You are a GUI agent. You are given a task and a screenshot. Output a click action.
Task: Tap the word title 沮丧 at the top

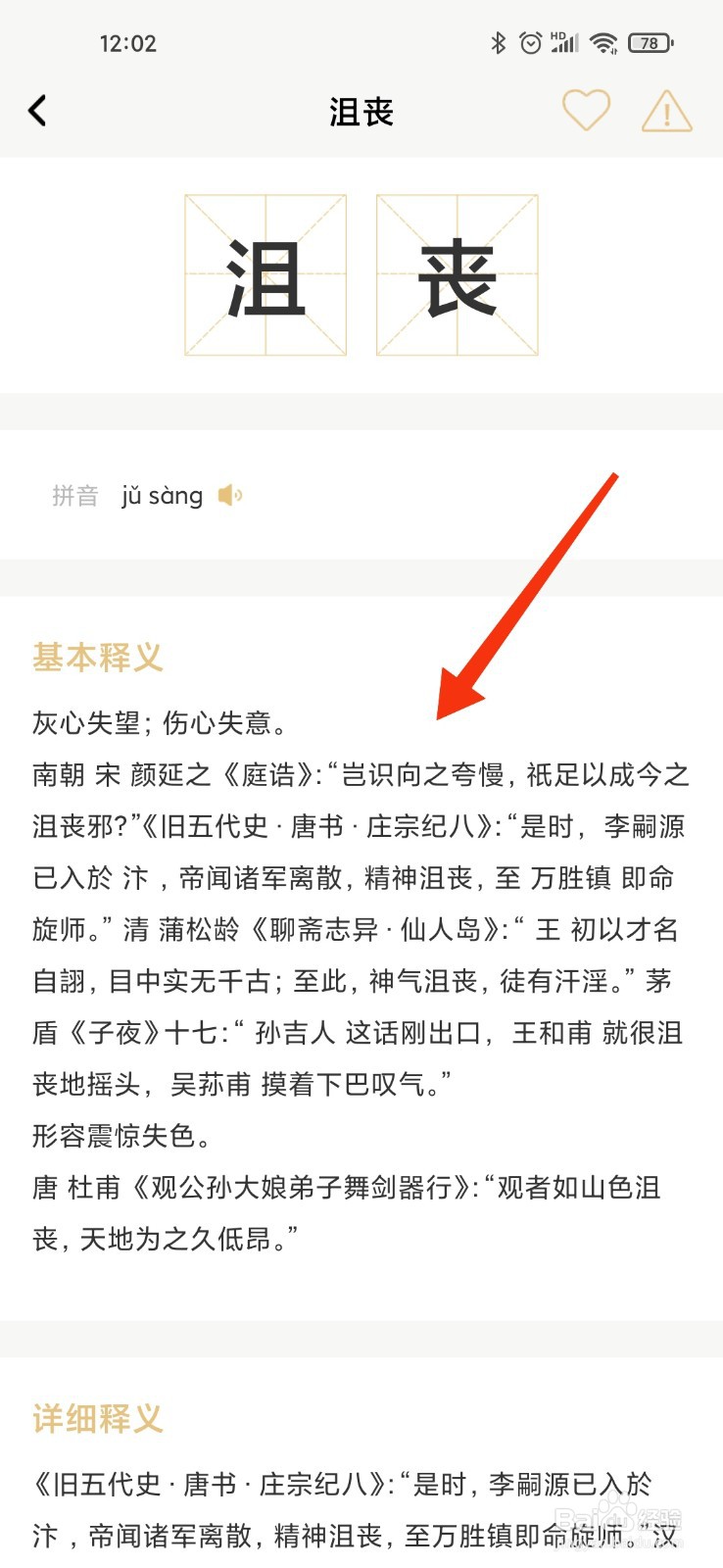pyautogui.click(x=361, y=112)
